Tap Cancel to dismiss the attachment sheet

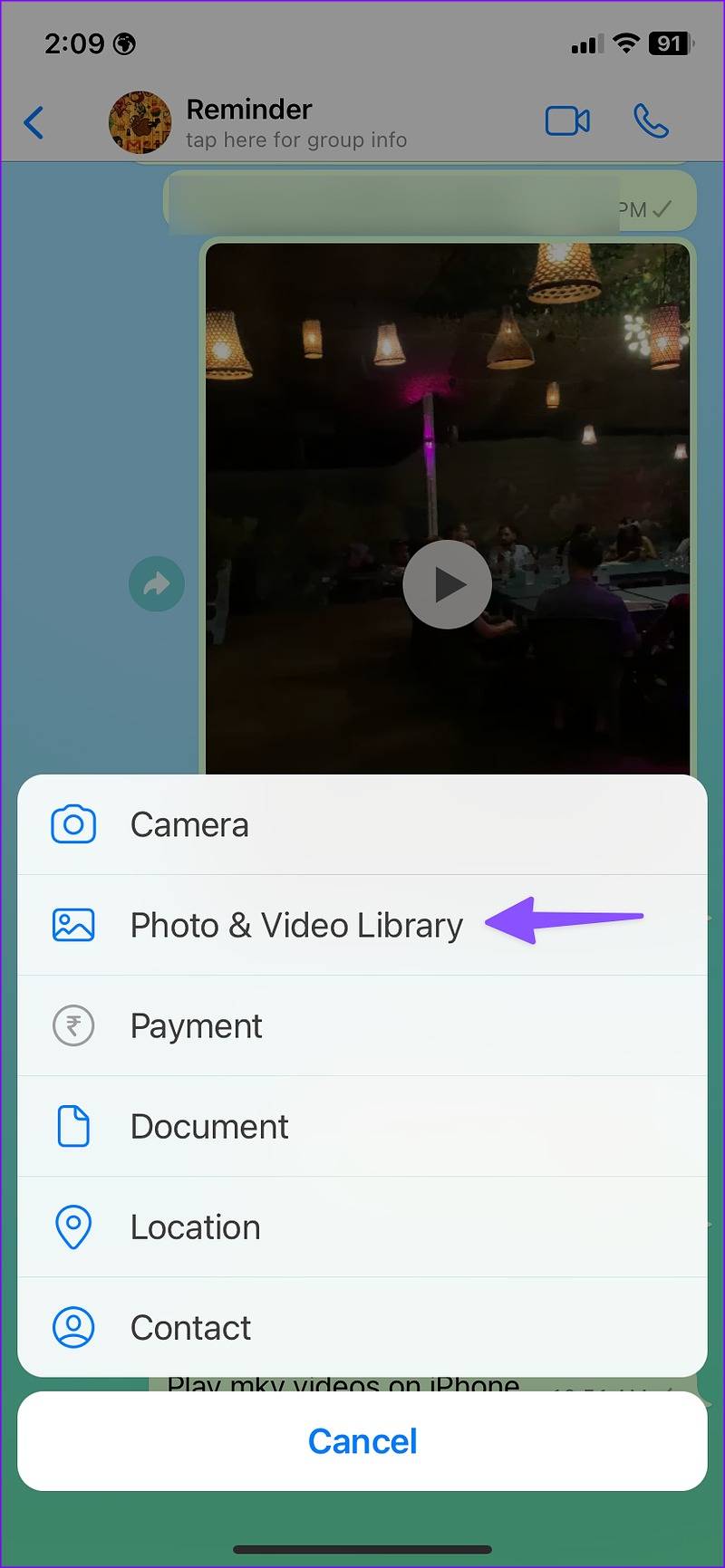coord(362,1441)
